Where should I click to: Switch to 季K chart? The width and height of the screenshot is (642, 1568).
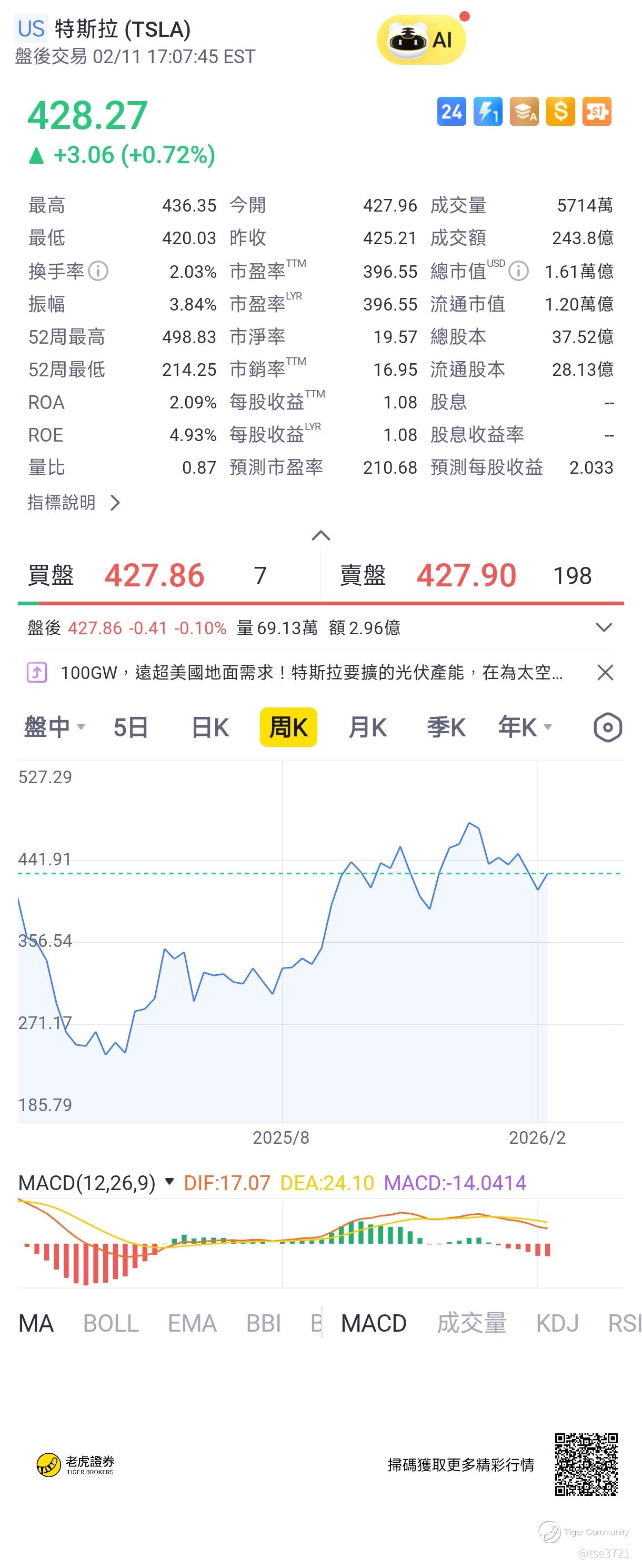[x=446, y=727]
